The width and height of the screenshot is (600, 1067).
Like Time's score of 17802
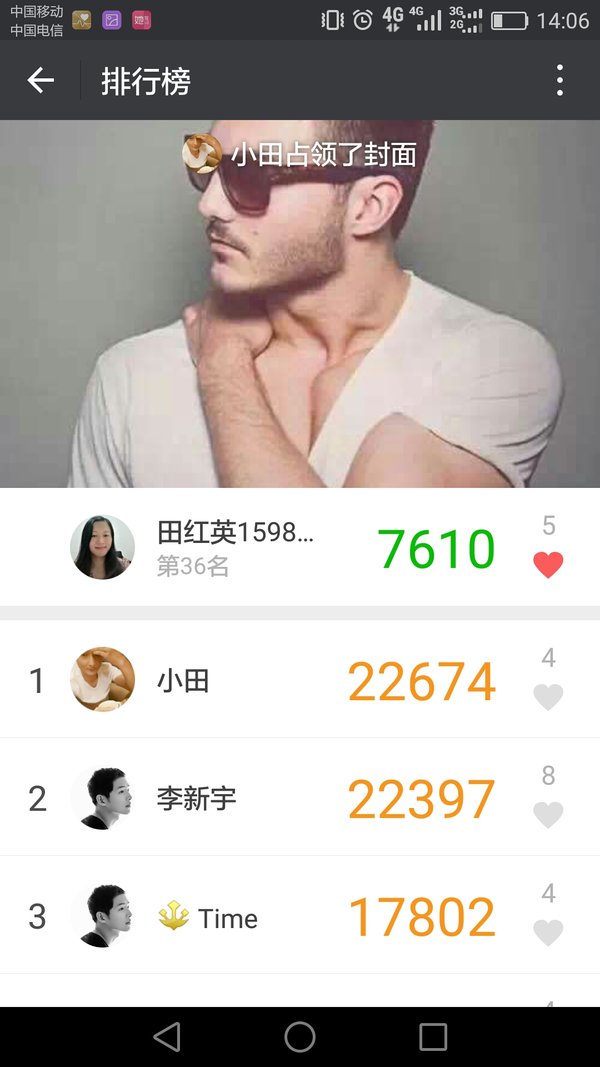548,932
